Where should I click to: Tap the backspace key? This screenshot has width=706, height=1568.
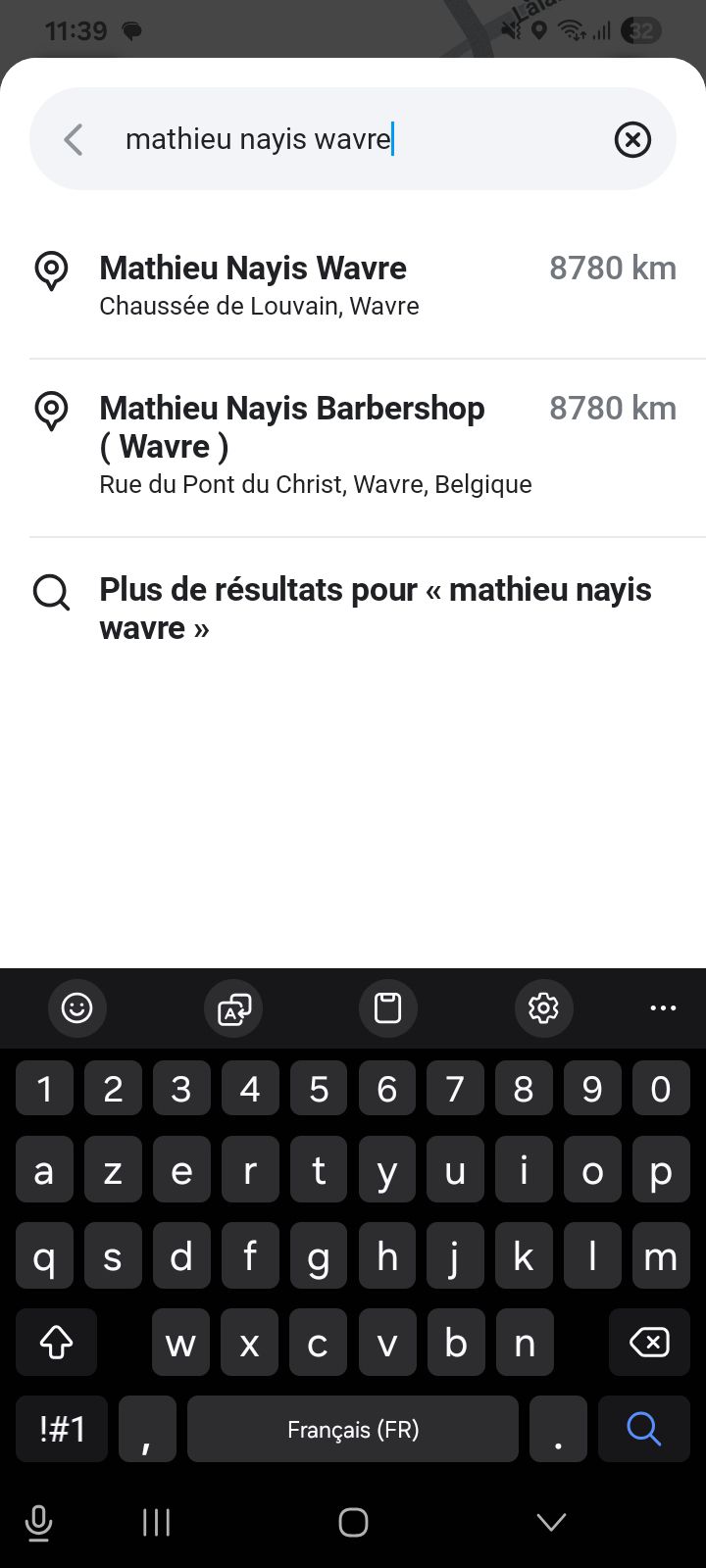(649, 1343)
